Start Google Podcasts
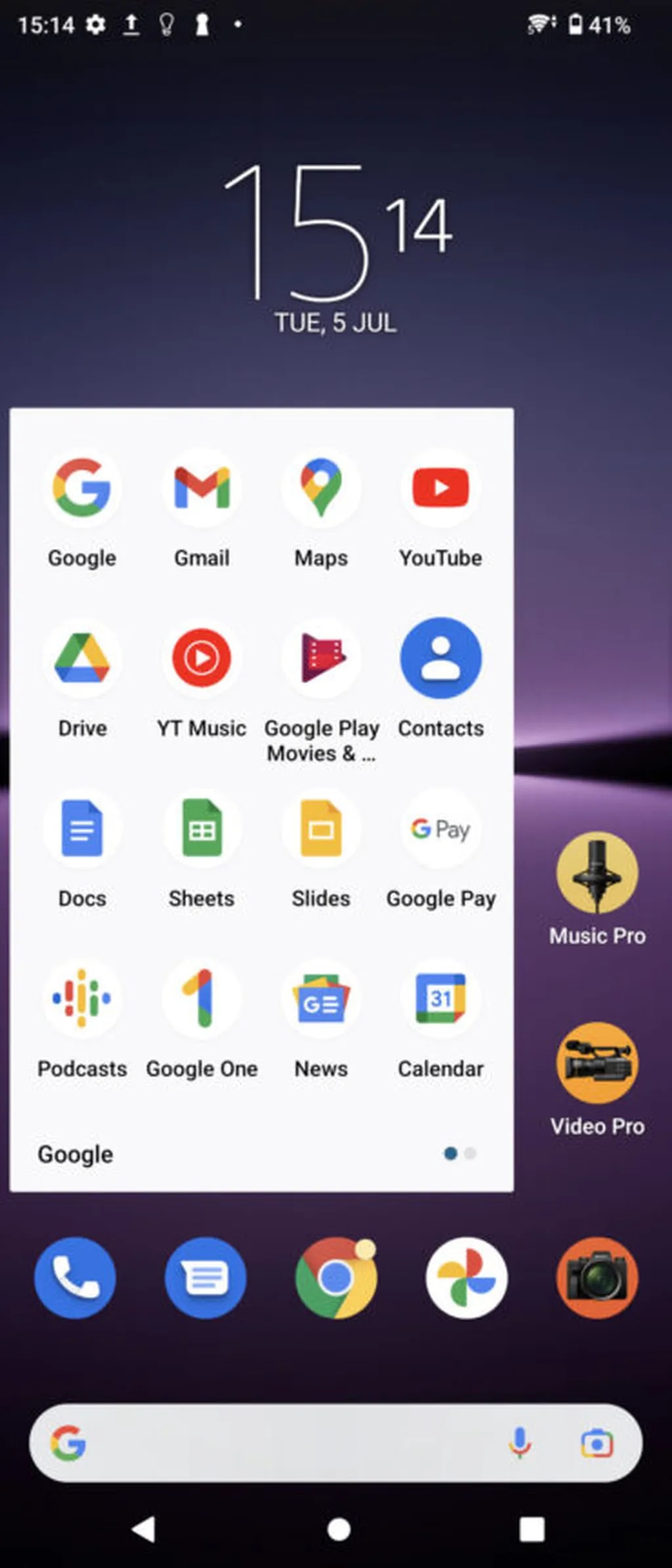Image resolution: width=672 pixels, height=1568 pixels. point(82,999)
